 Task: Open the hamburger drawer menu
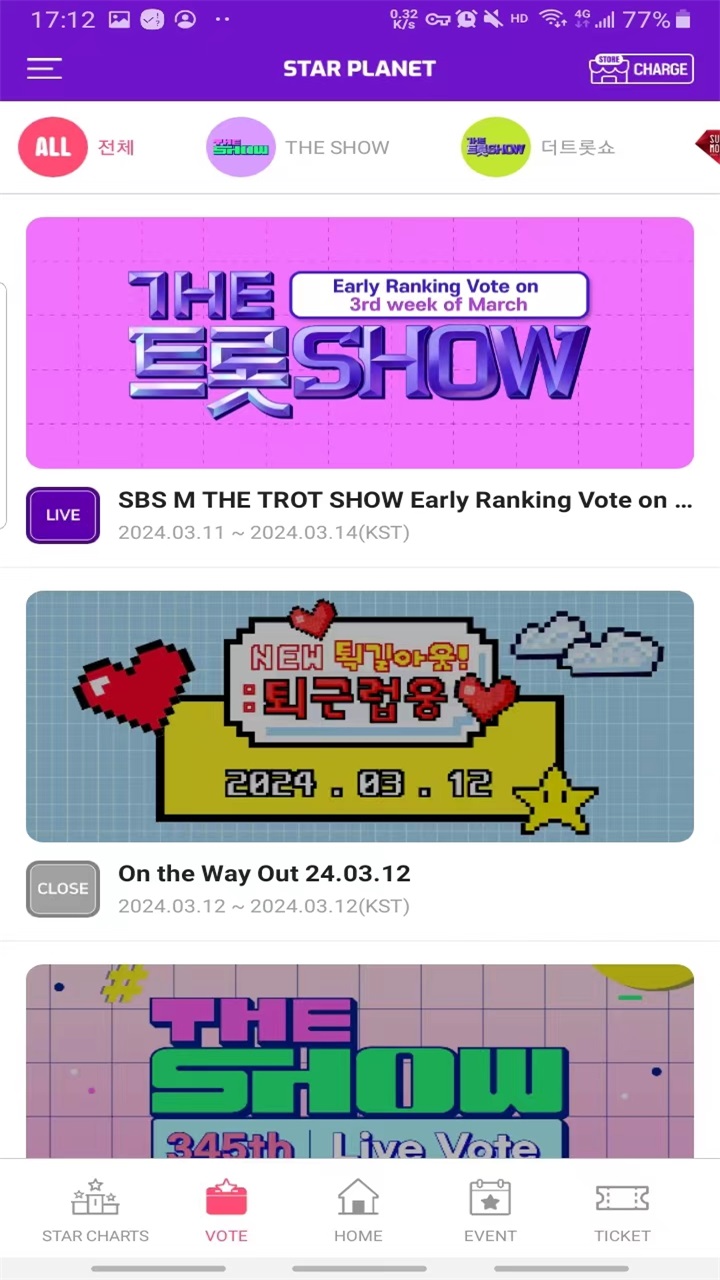tap(44, 68)
